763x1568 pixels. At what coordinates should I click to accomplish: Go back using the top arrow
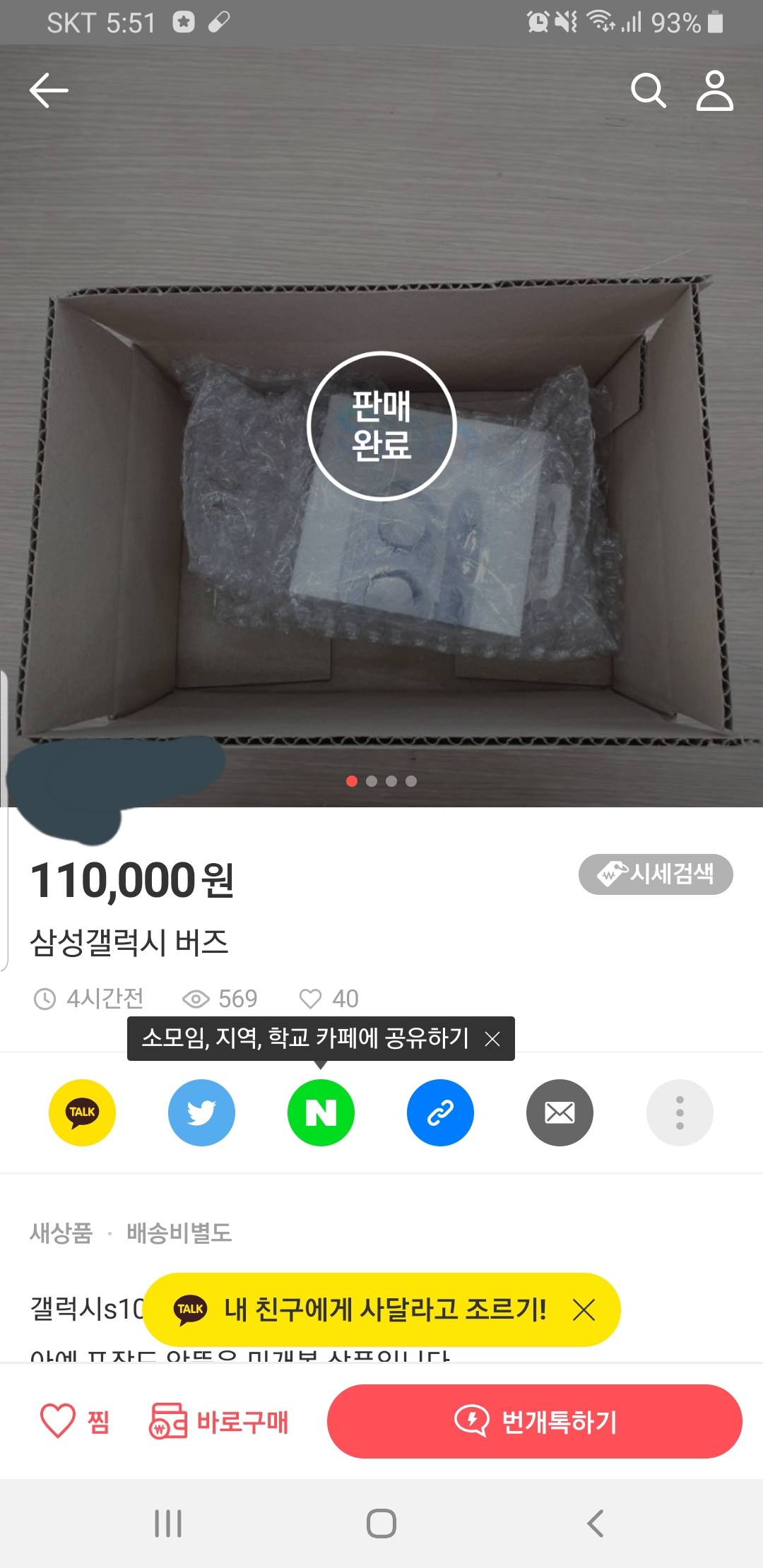49,90
